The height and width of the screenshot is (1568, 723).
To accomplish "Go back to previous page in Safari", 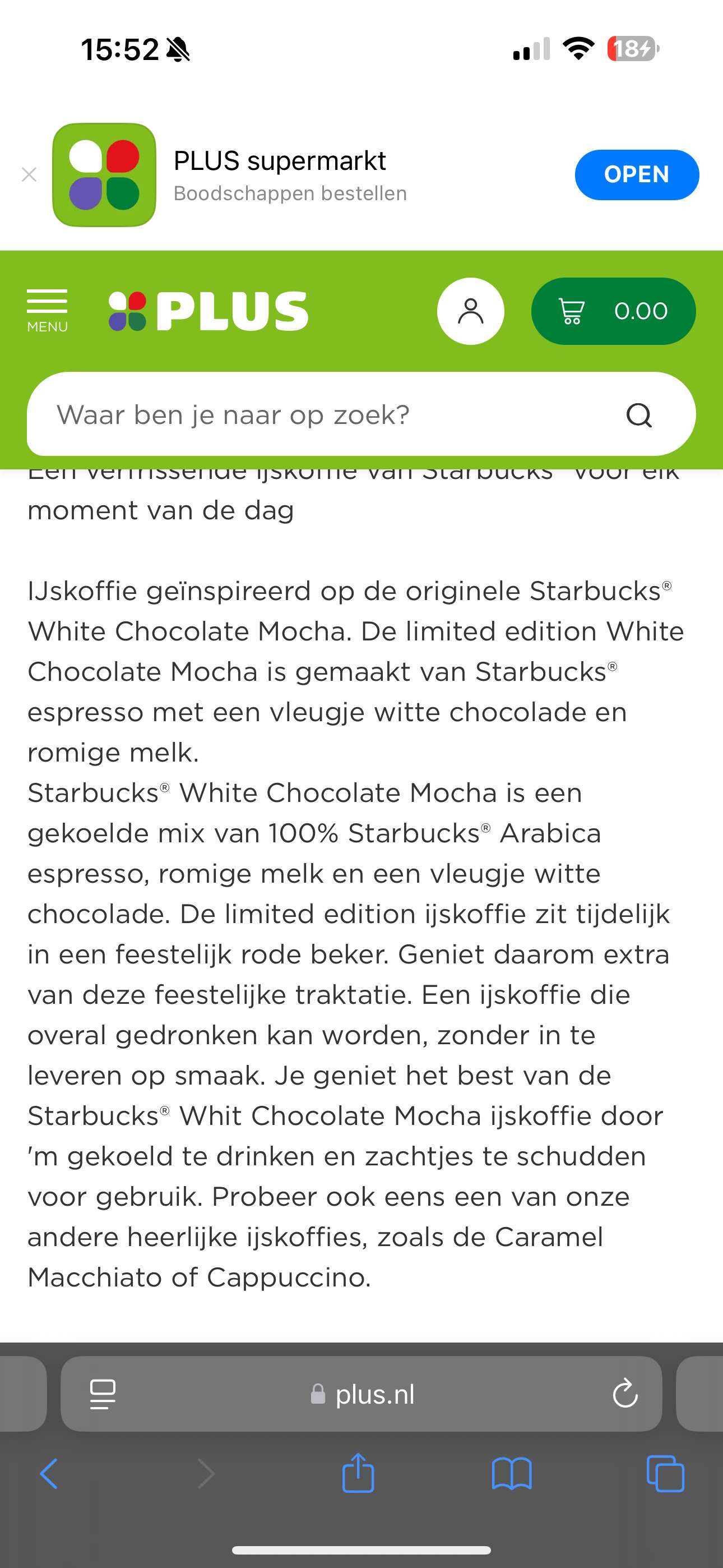I will coord(49,1474).
